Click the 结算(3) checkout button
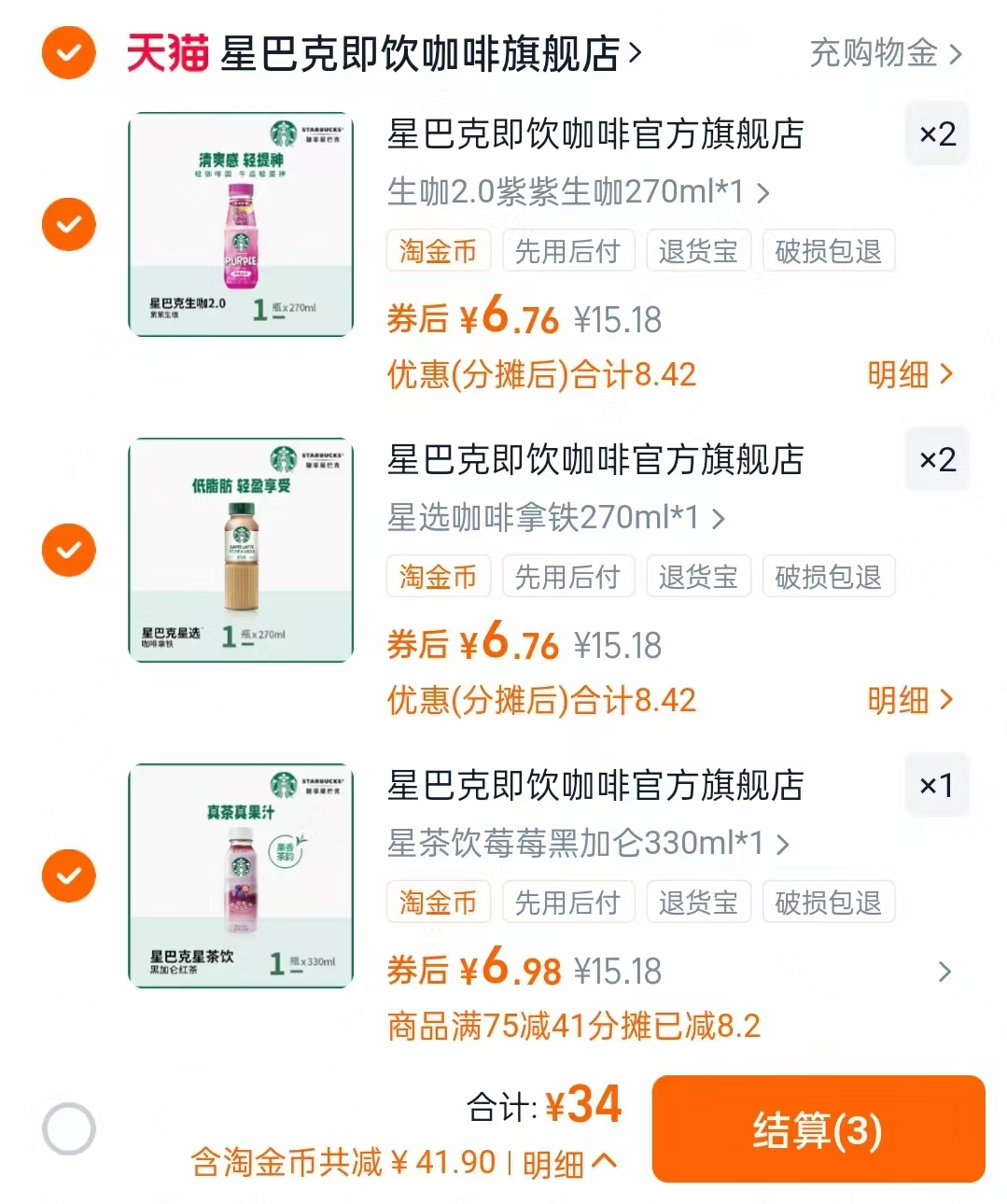This screenshot has height=1204, width=1007. pyautogui.click(x=818, y=1130)
